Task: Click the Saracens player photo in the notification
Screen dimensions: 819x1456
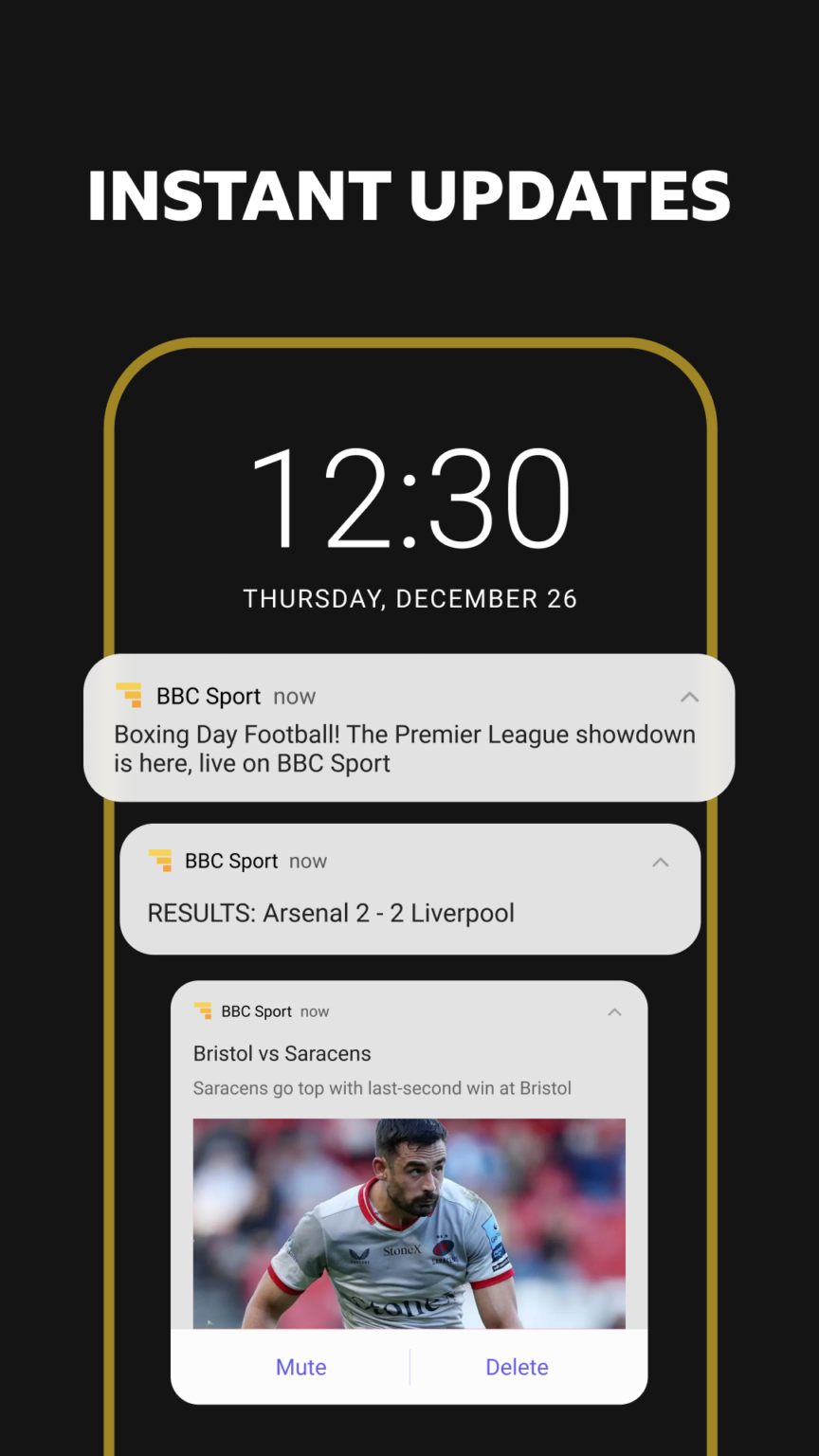Action: (x=409, y=1223)
